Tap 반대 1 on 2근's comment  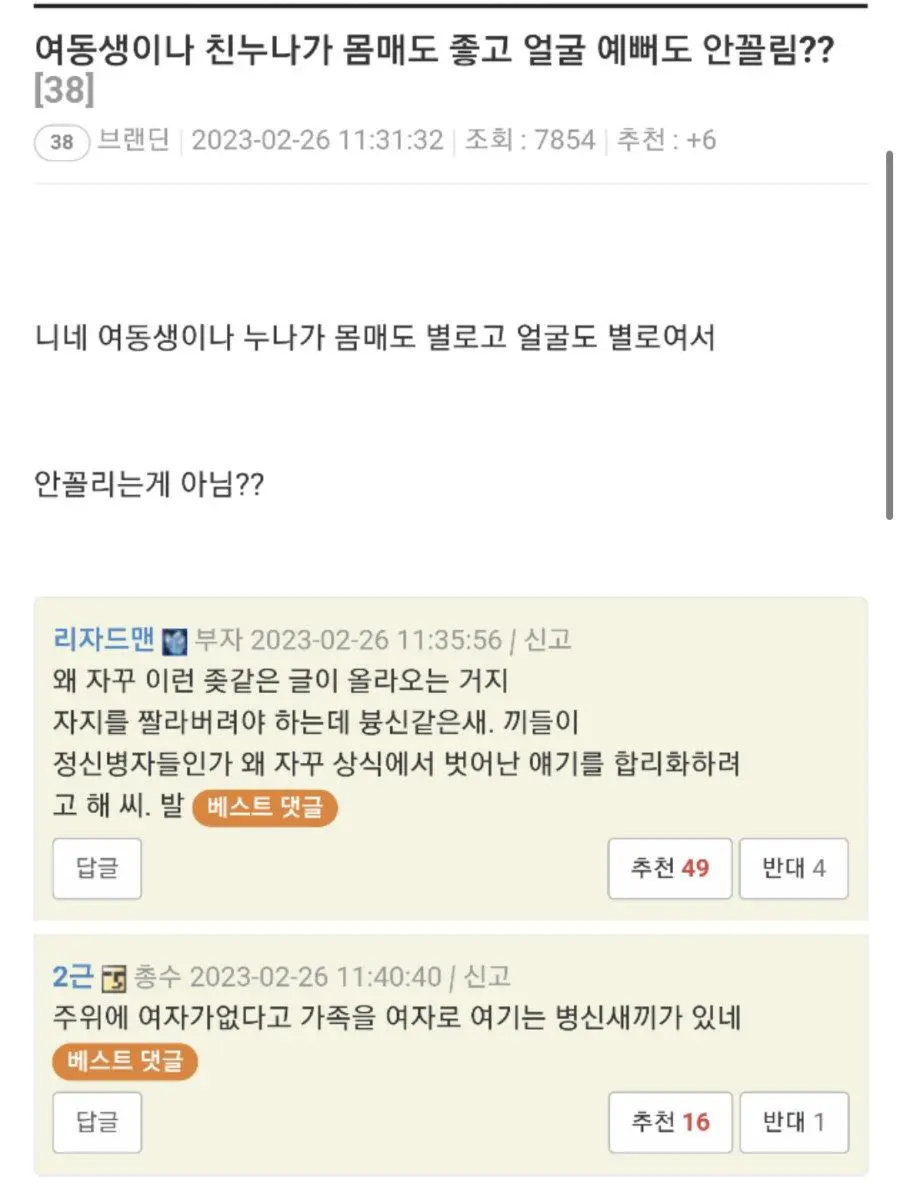[x=793, y=1122]
